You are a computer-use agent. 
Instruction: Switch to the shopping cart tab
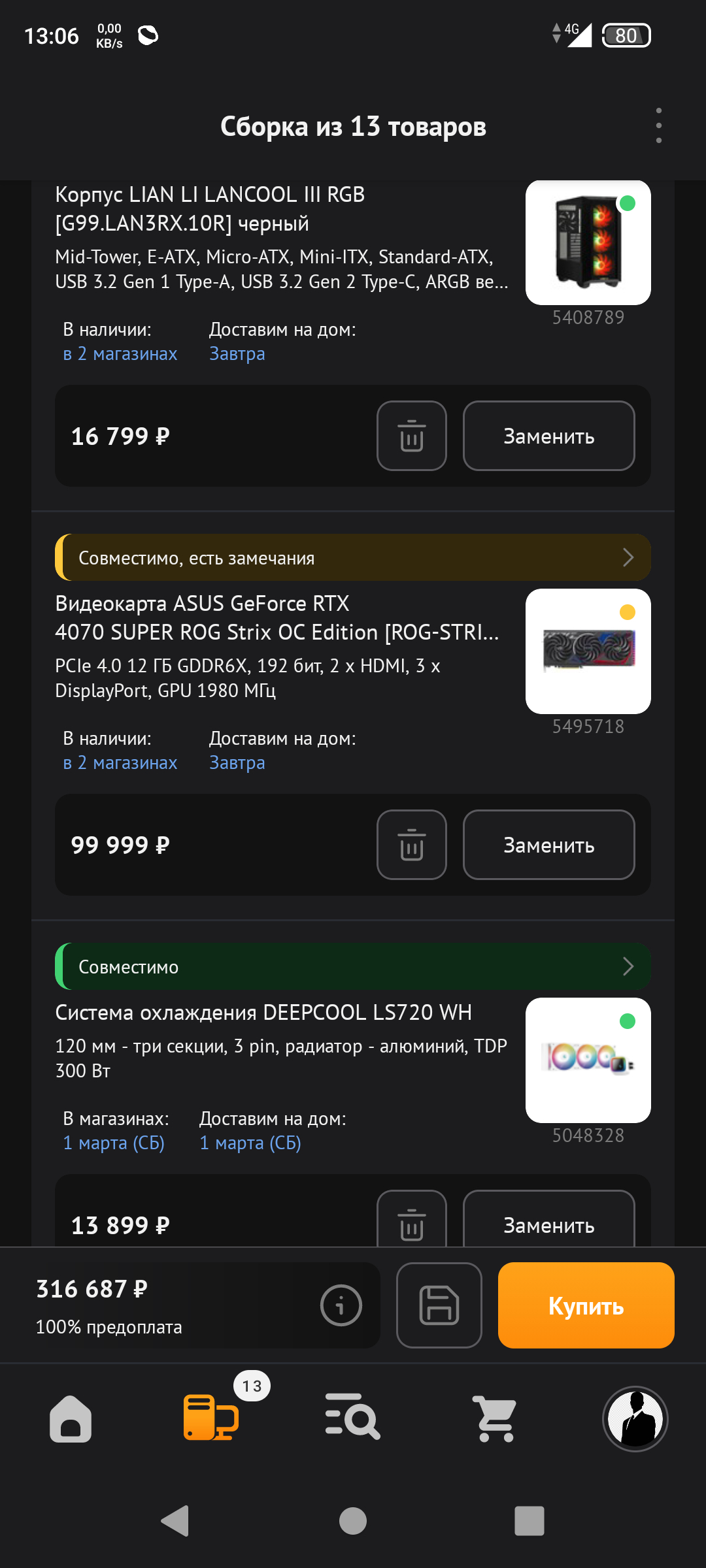pyautogui.click(x=495, y=1419)
